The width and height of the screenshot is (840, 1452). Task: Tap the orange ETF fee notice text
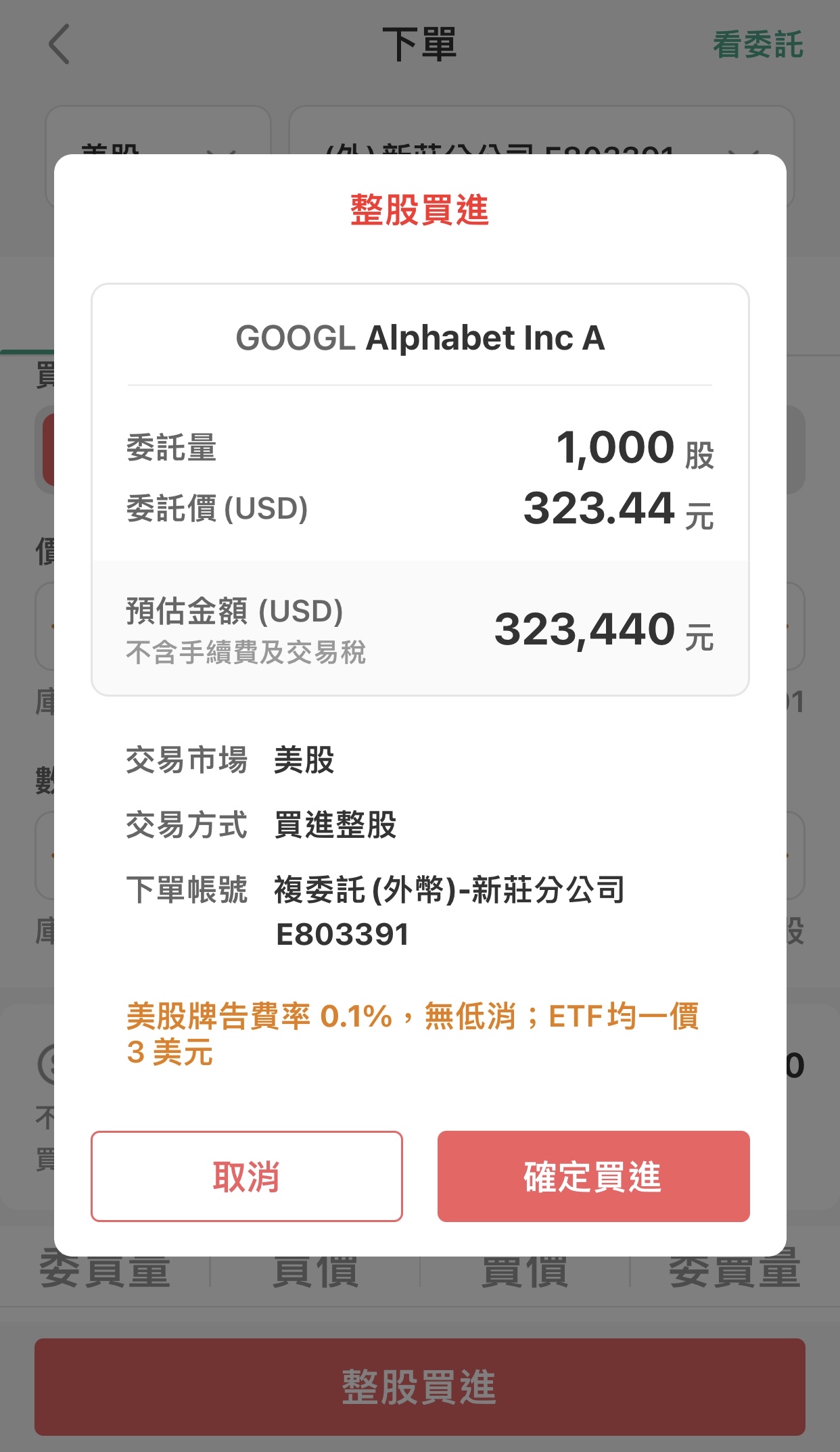click(416, 1033)
